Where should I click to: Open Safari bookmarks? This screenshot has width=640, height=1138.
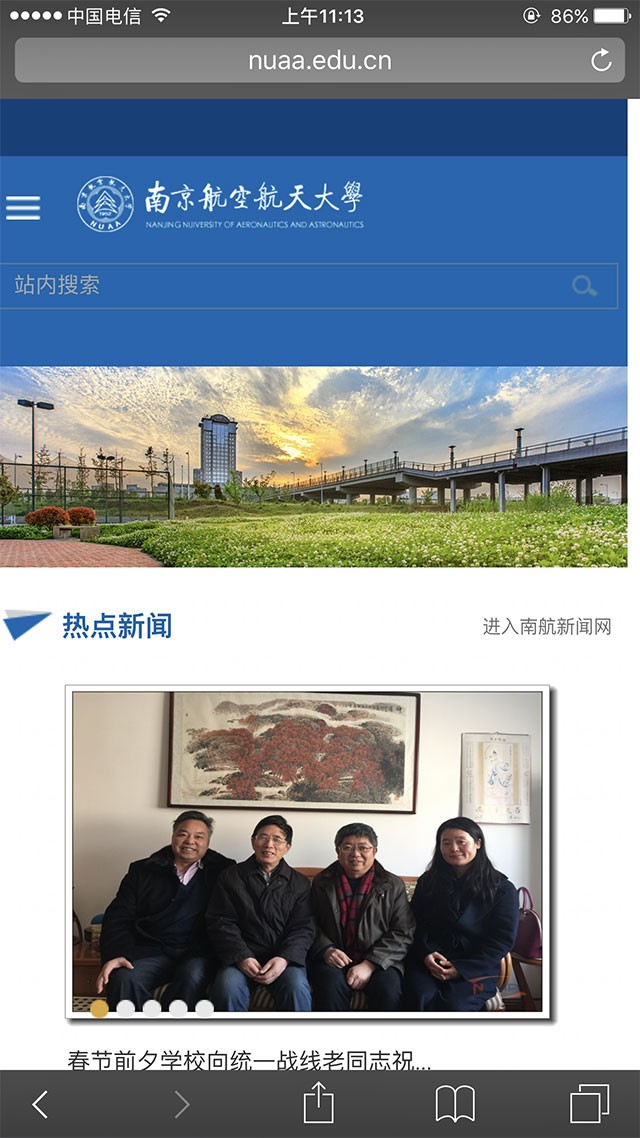455,1104
